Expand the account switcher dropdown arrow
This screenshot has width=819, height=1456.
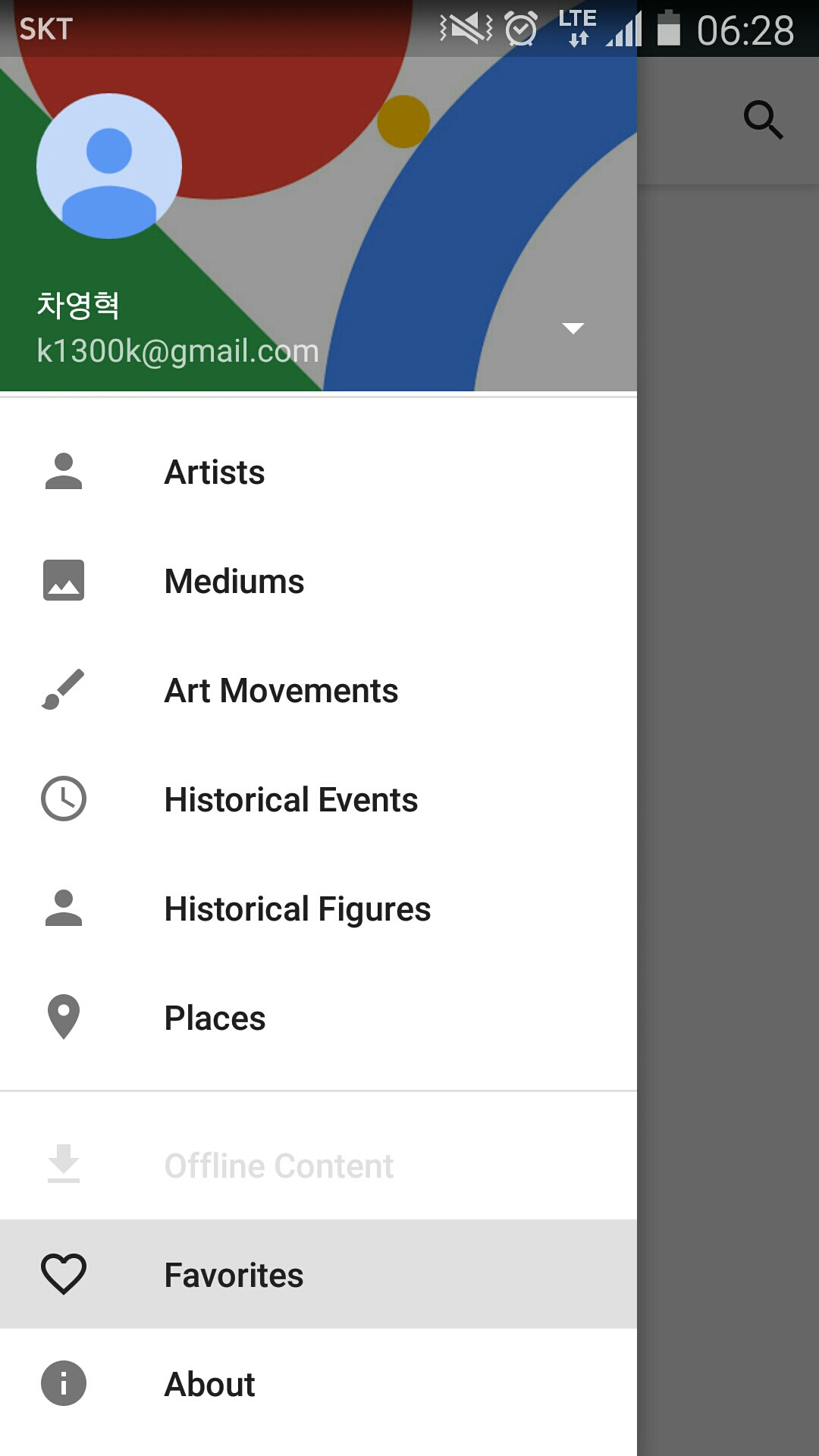coord(573,328)
